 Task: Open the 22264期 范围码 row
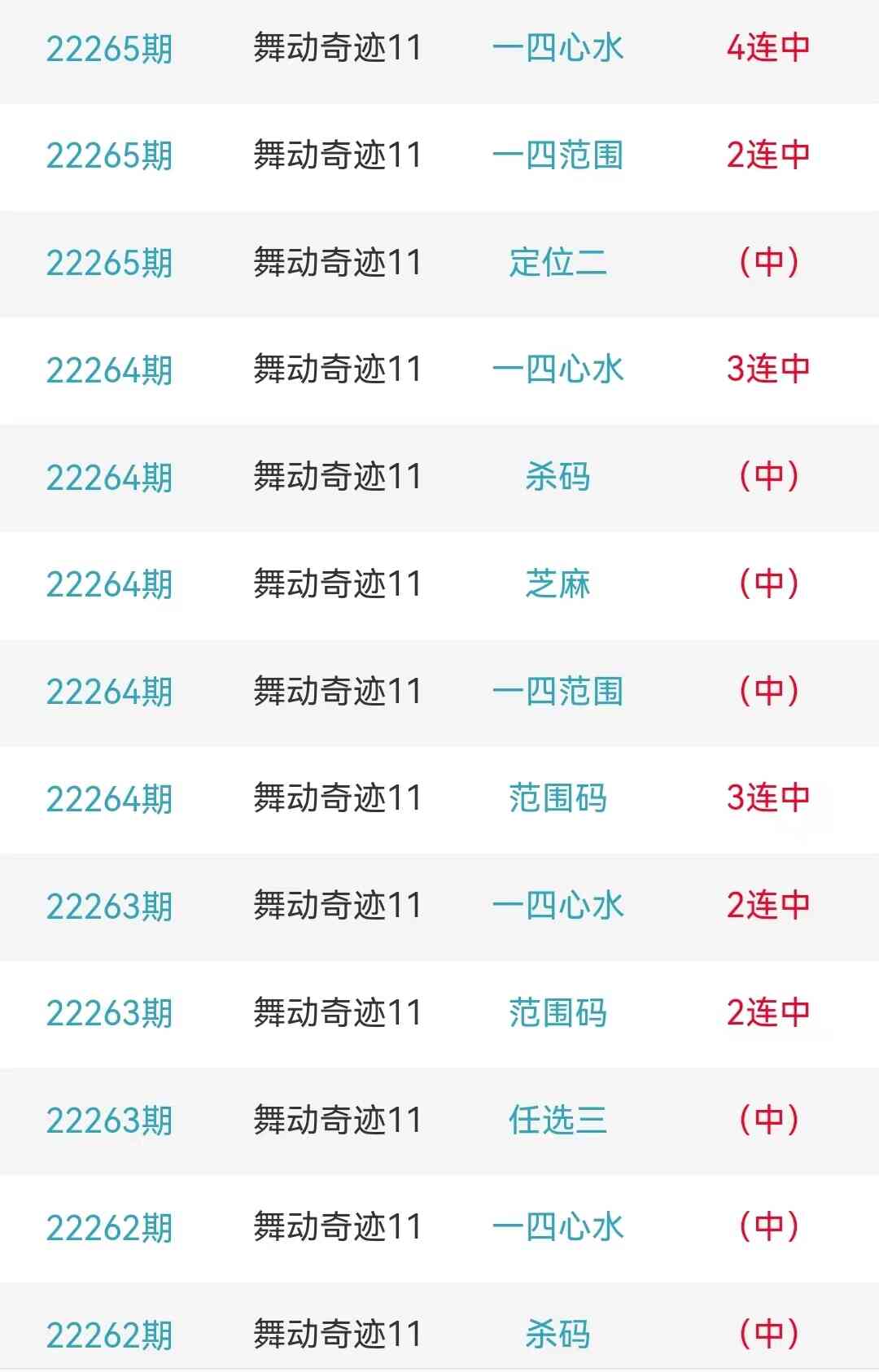(558, 798)
